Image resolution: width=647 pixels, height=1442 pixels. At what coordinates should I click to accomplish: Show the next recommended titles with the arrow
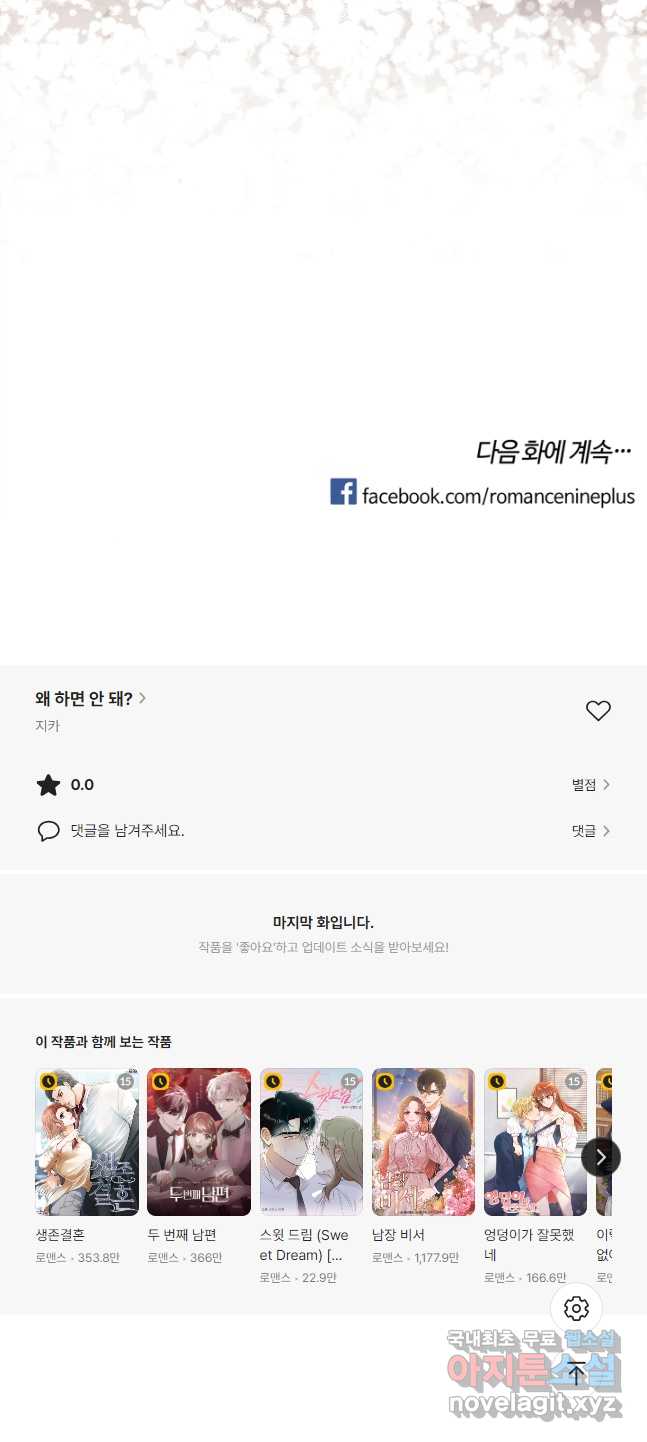pyautogui.click(x=601, y=1157)
